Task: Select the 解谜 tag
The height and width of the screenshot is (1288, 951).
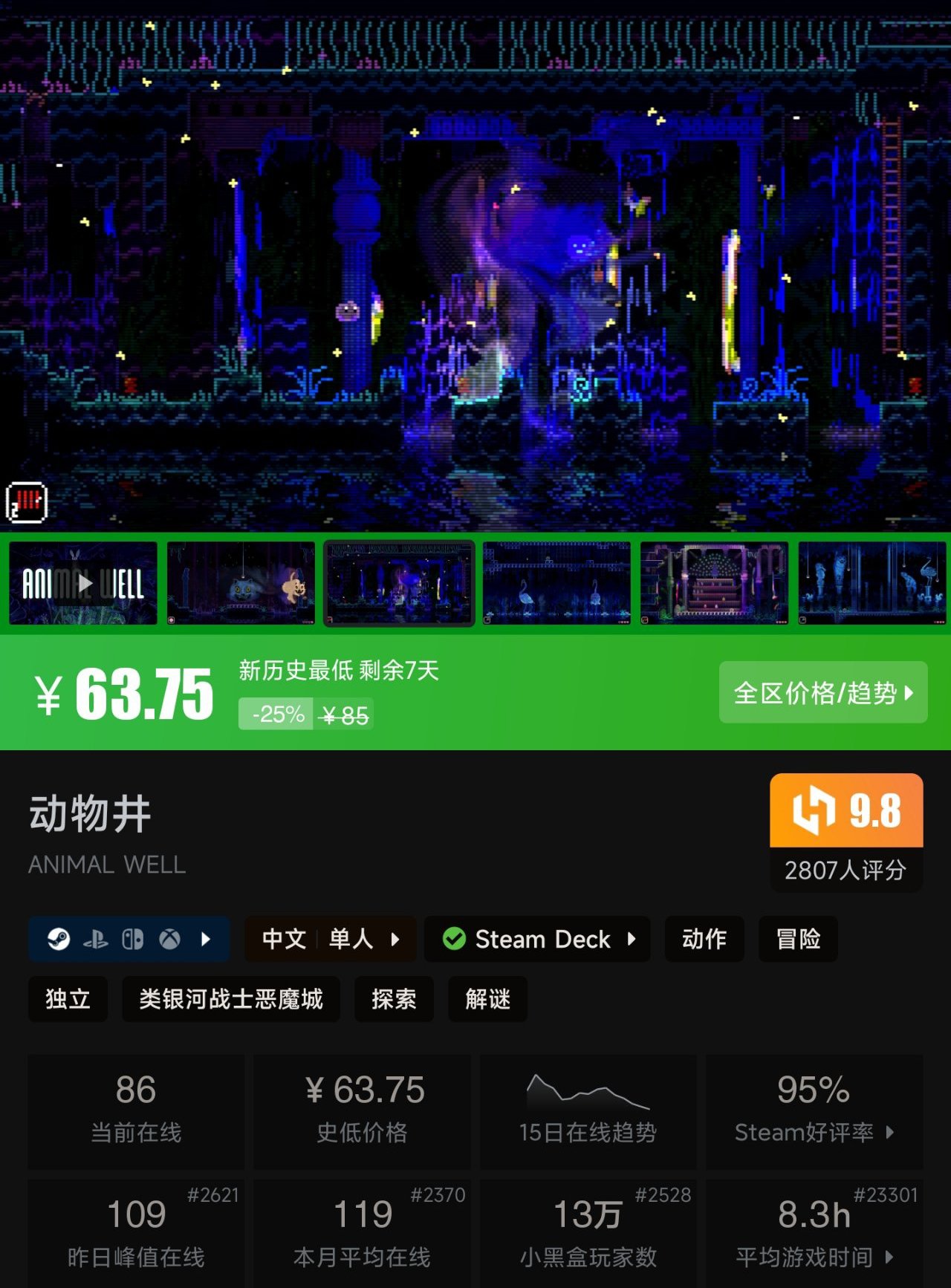Action: pyautogui.click(x=487, y=999)
